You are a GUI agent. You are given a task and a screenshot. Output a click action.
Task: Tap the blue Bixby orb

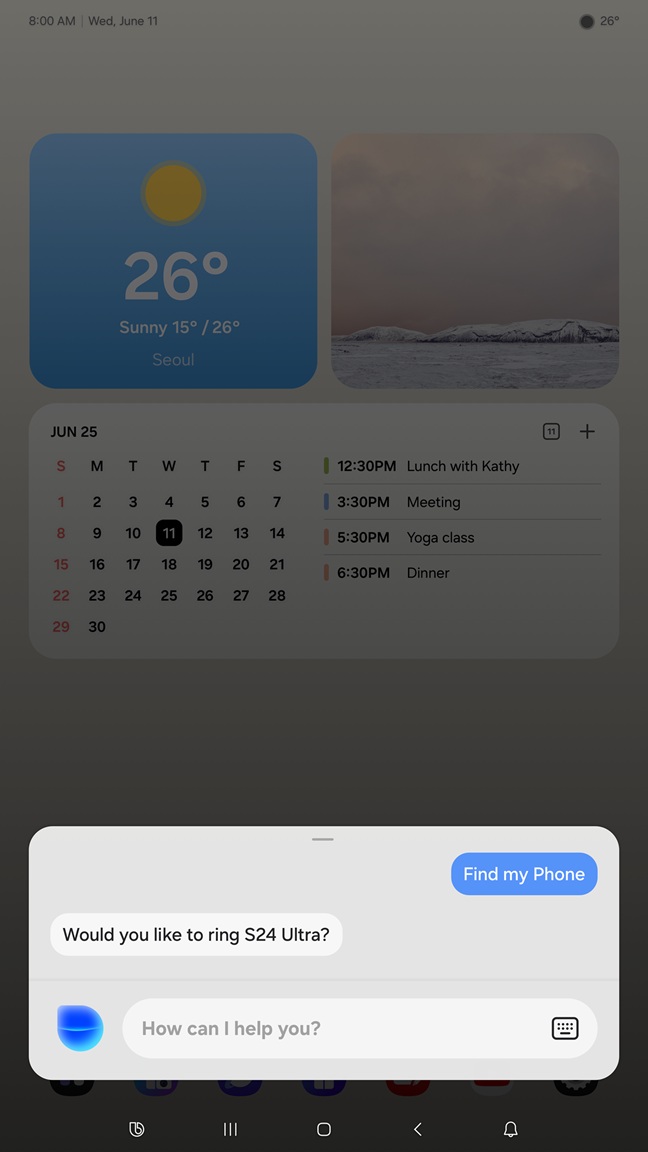[80, 1028]
